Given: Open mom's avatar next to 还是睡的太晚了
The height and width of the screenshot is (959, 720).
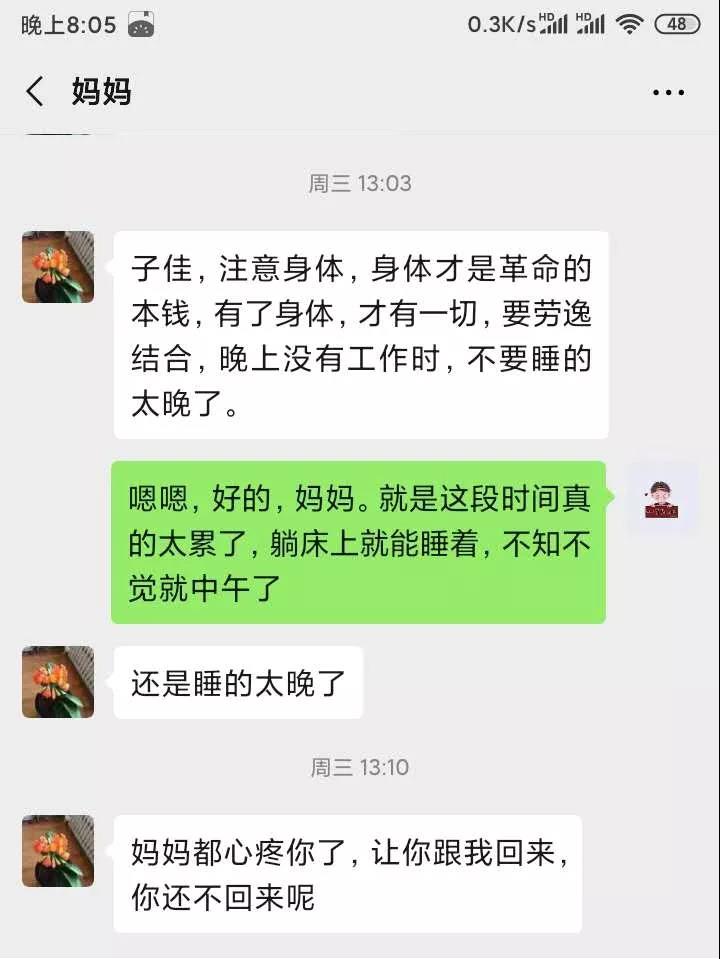Looking at the screenshot, I should (x=58, y=682).
